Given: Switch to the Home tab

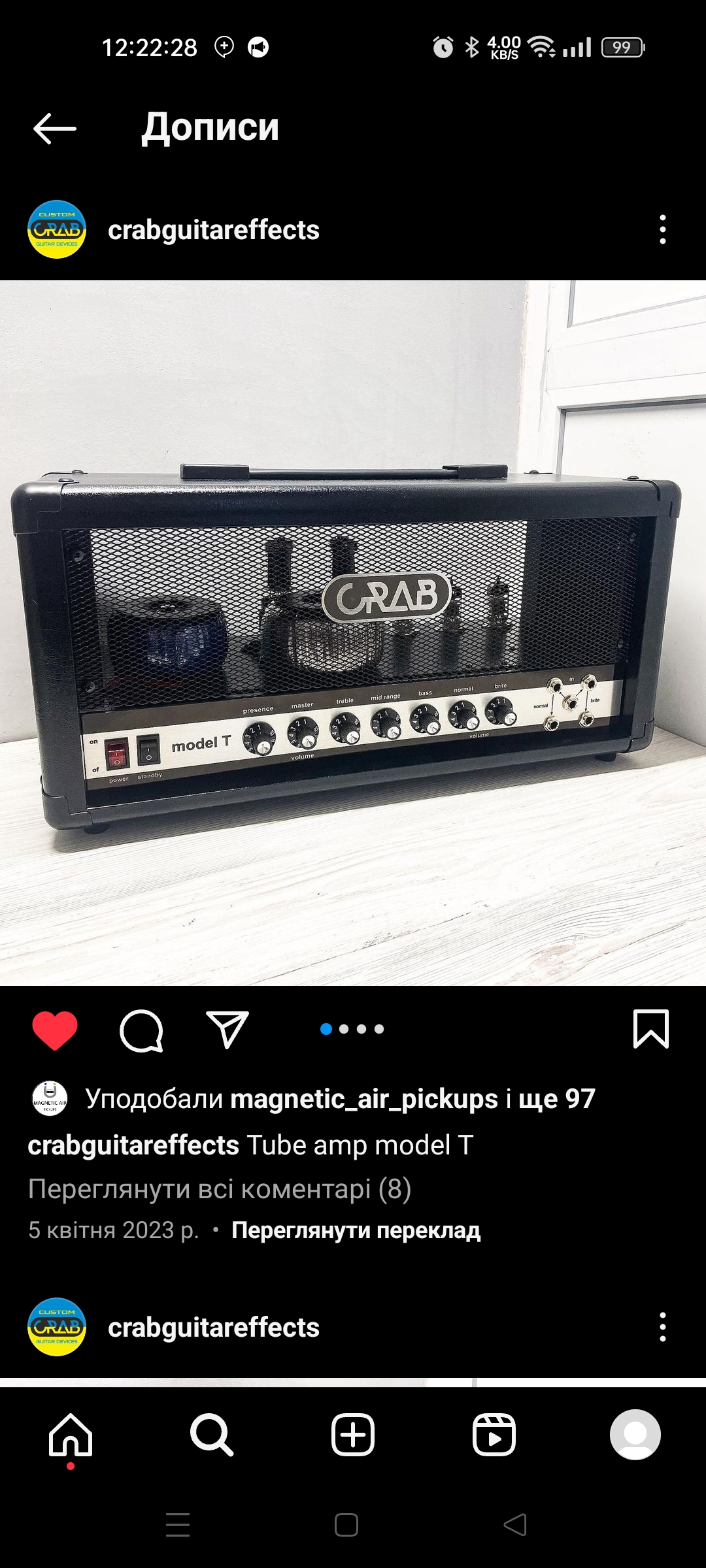Looking at the screenshot, I should (x=71, y=1435).
